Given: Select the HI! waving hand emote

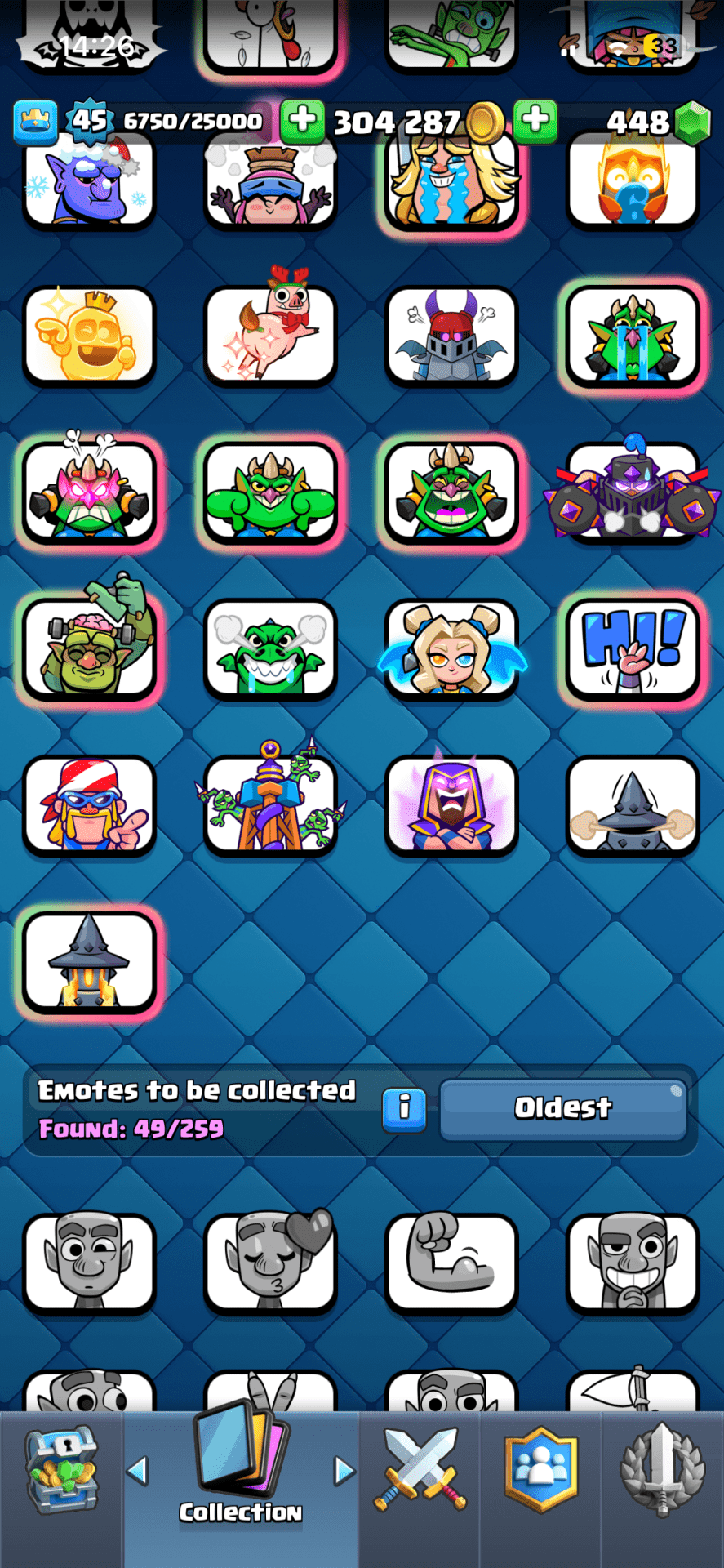Looking at the screenshot, I should click(x=632, y=648).
